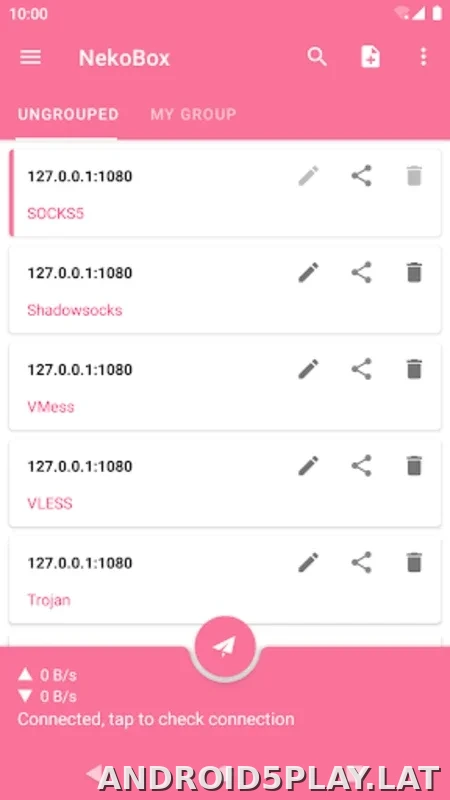This screenshot has height=800, width=450.
Task: Share the SOCKS5 profile
Action: coord(361,176)
